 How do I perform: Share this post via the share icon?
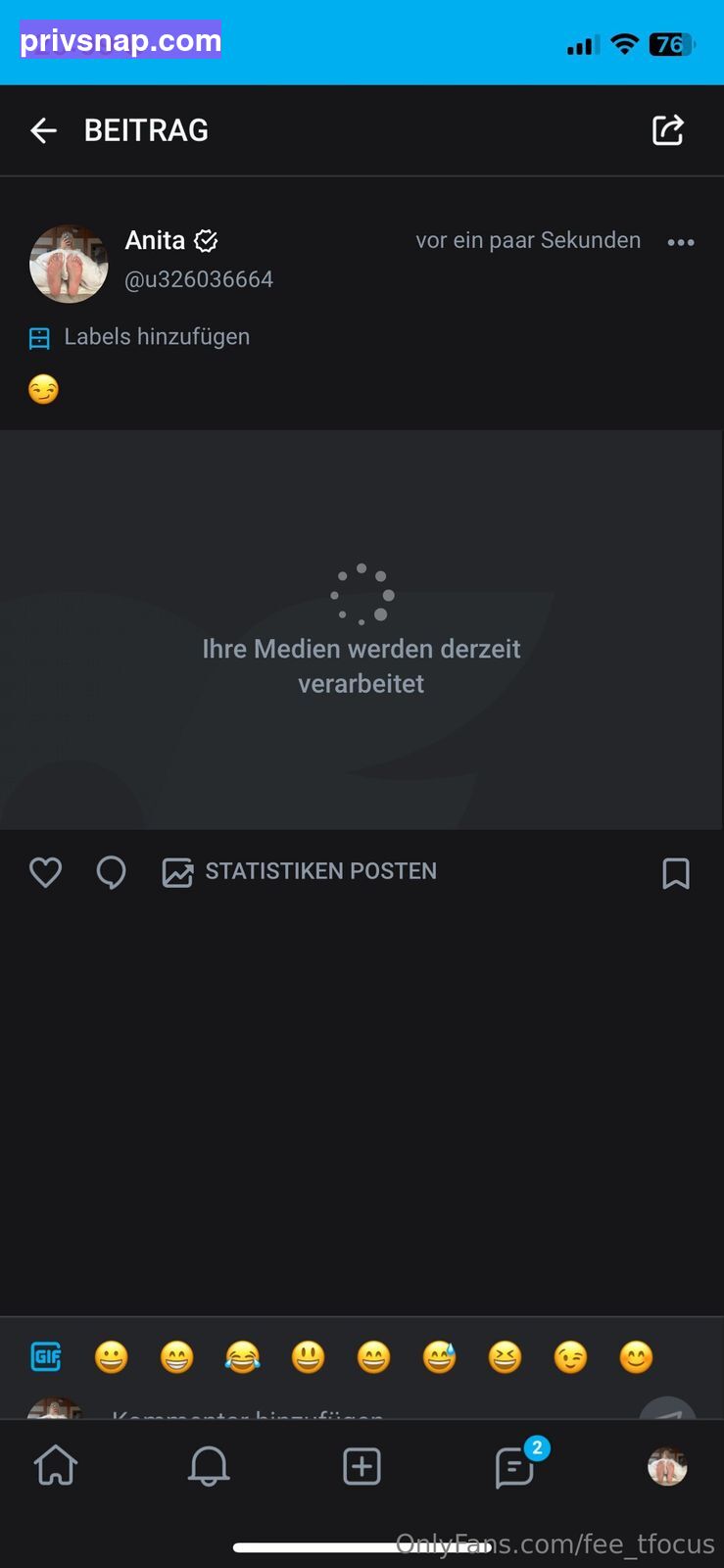[668, 130]
